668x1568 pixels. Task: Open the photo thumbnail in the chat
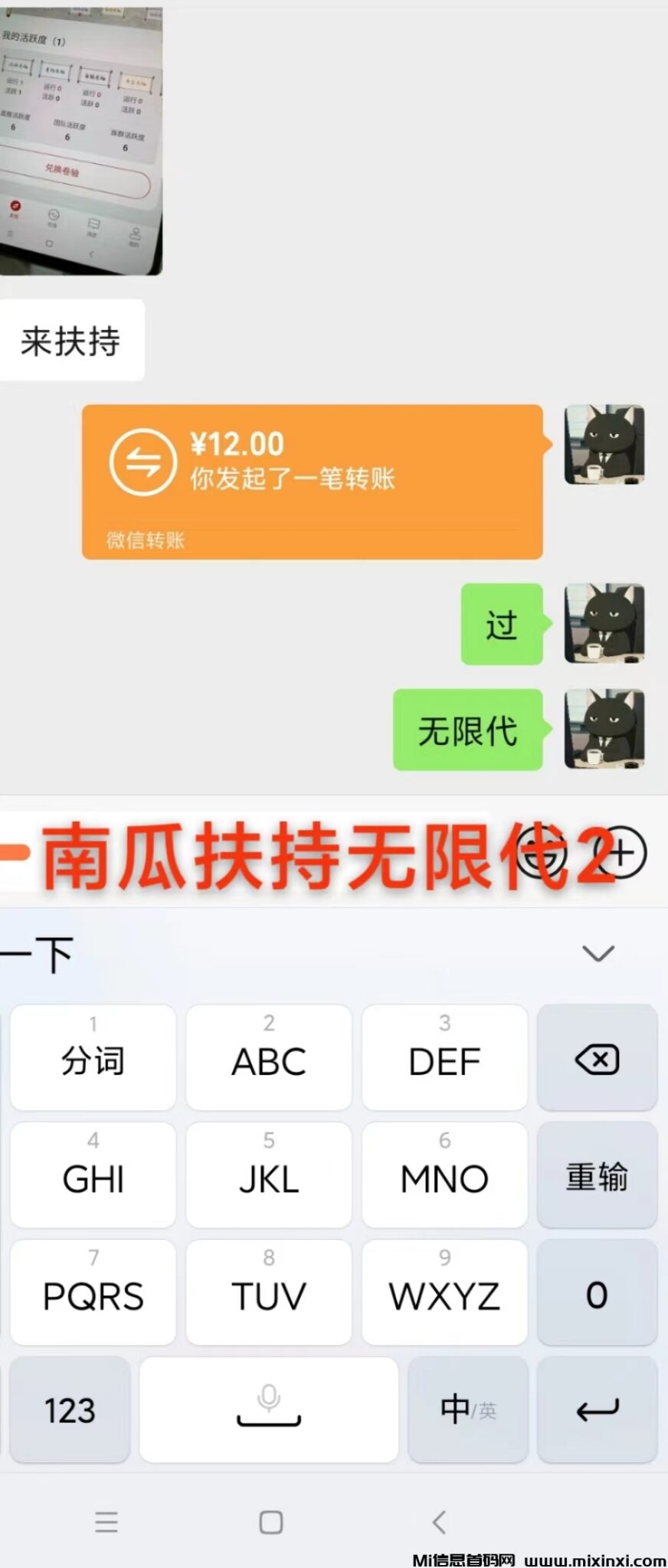coord(80,142)
